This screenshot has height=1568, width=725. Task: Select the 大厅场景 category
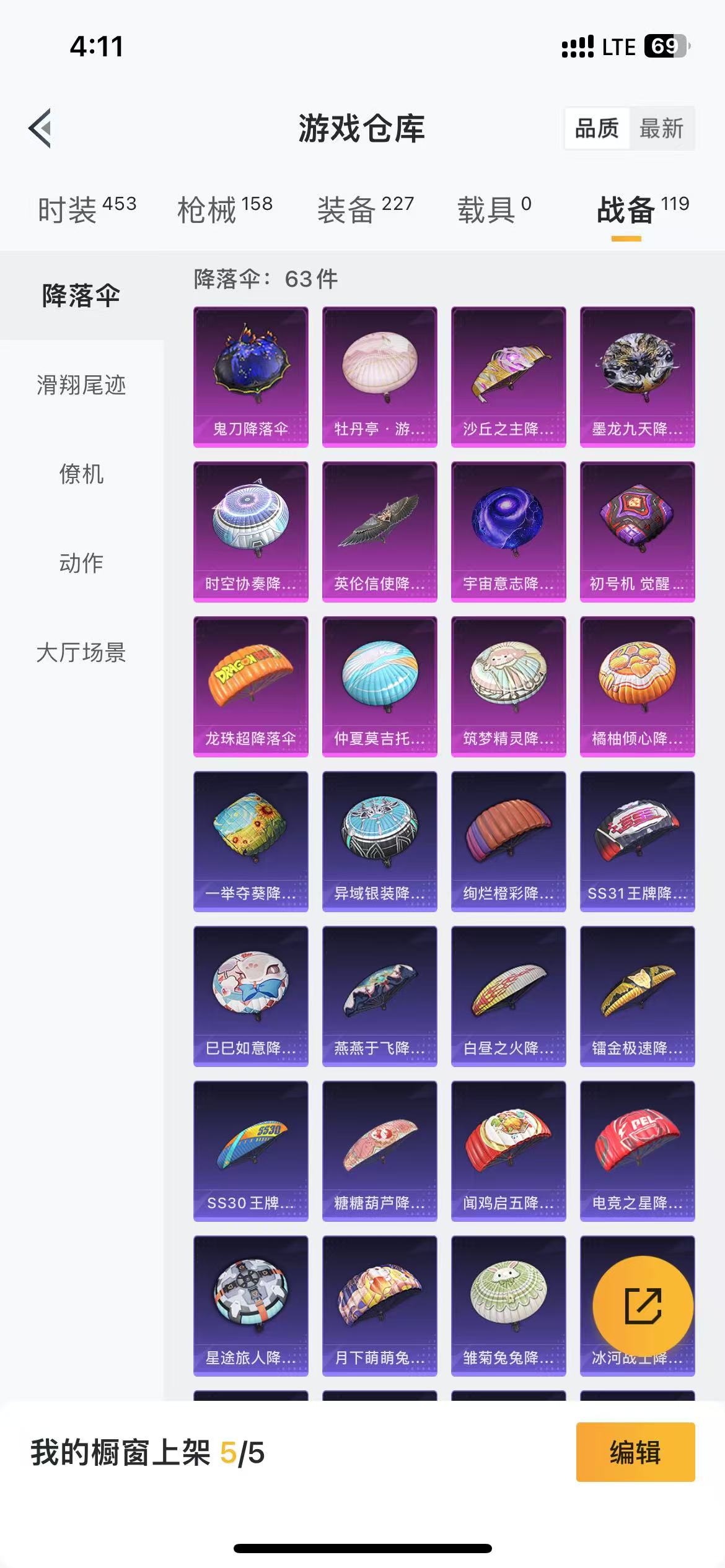81,653
